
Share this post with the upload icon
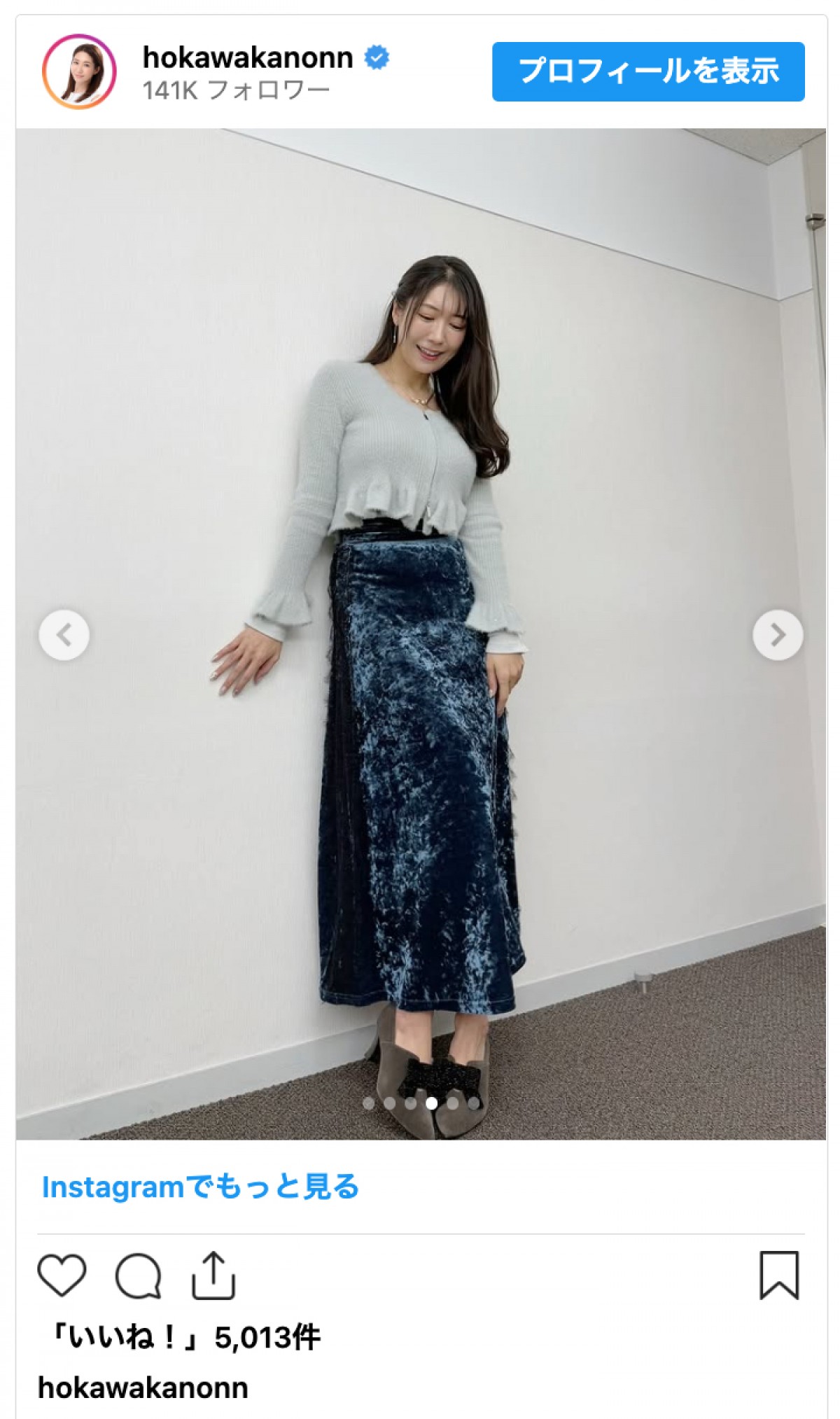point(213,1275)
